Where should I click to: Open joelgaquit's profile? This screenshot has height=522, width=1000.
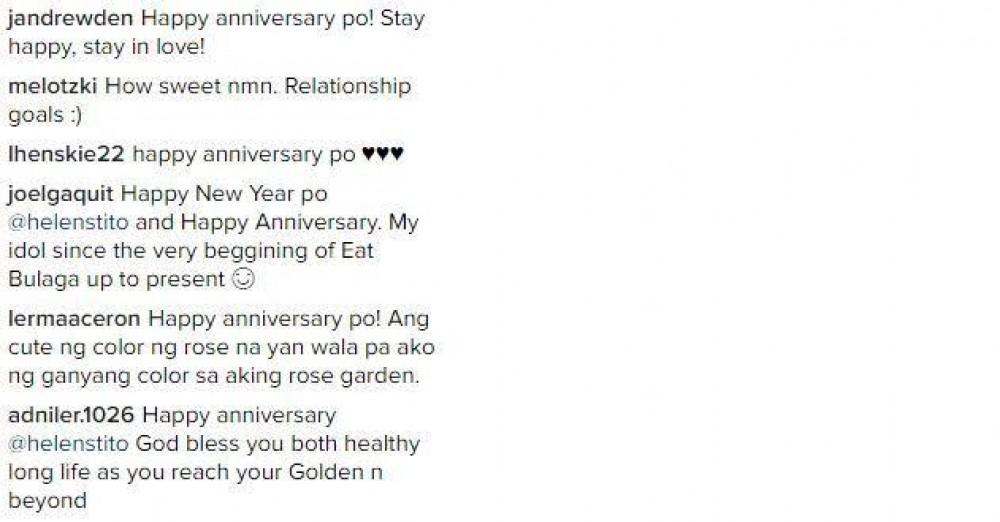pyautogui.click(x=62, y=193)
